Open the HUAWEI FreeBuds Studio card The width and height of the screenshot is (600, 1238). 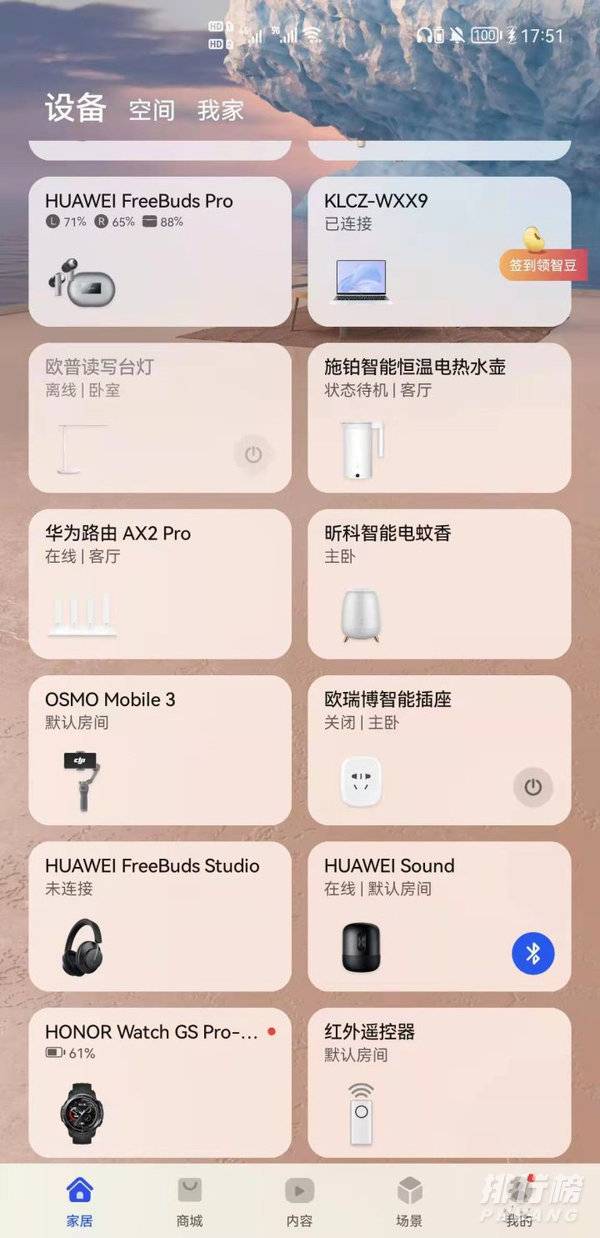(x=160, y=916)
